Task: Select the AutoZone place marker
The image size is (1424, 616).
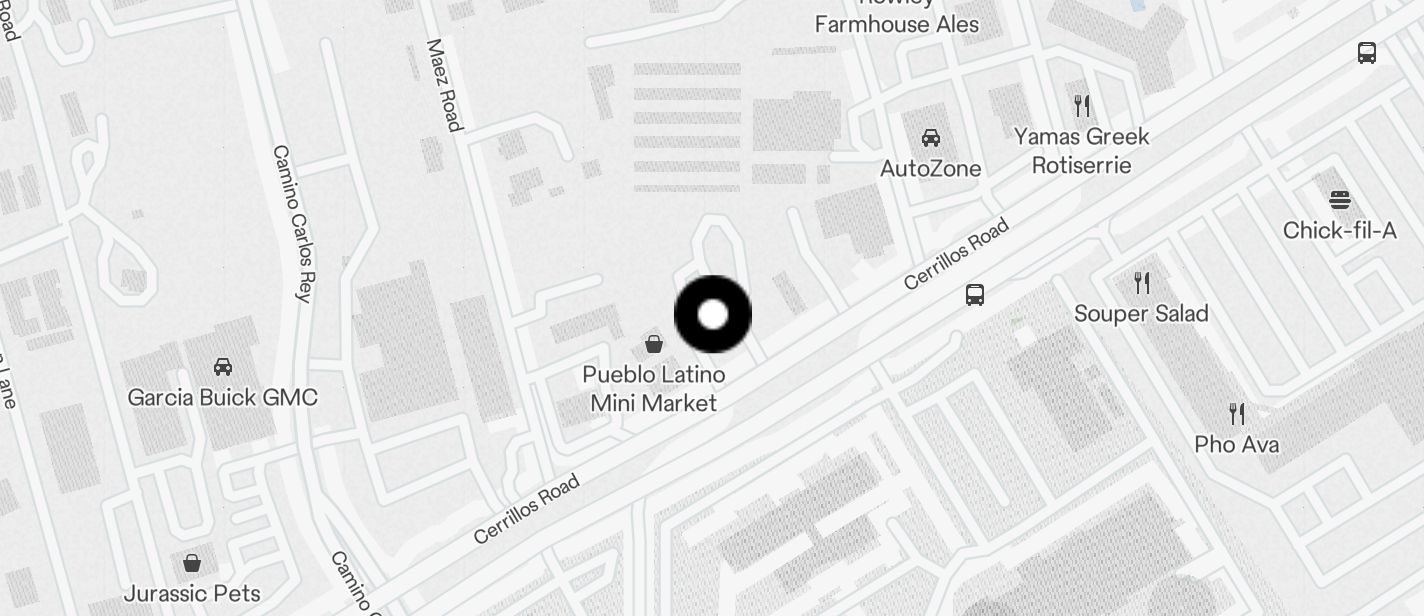Action: [930, 138]
